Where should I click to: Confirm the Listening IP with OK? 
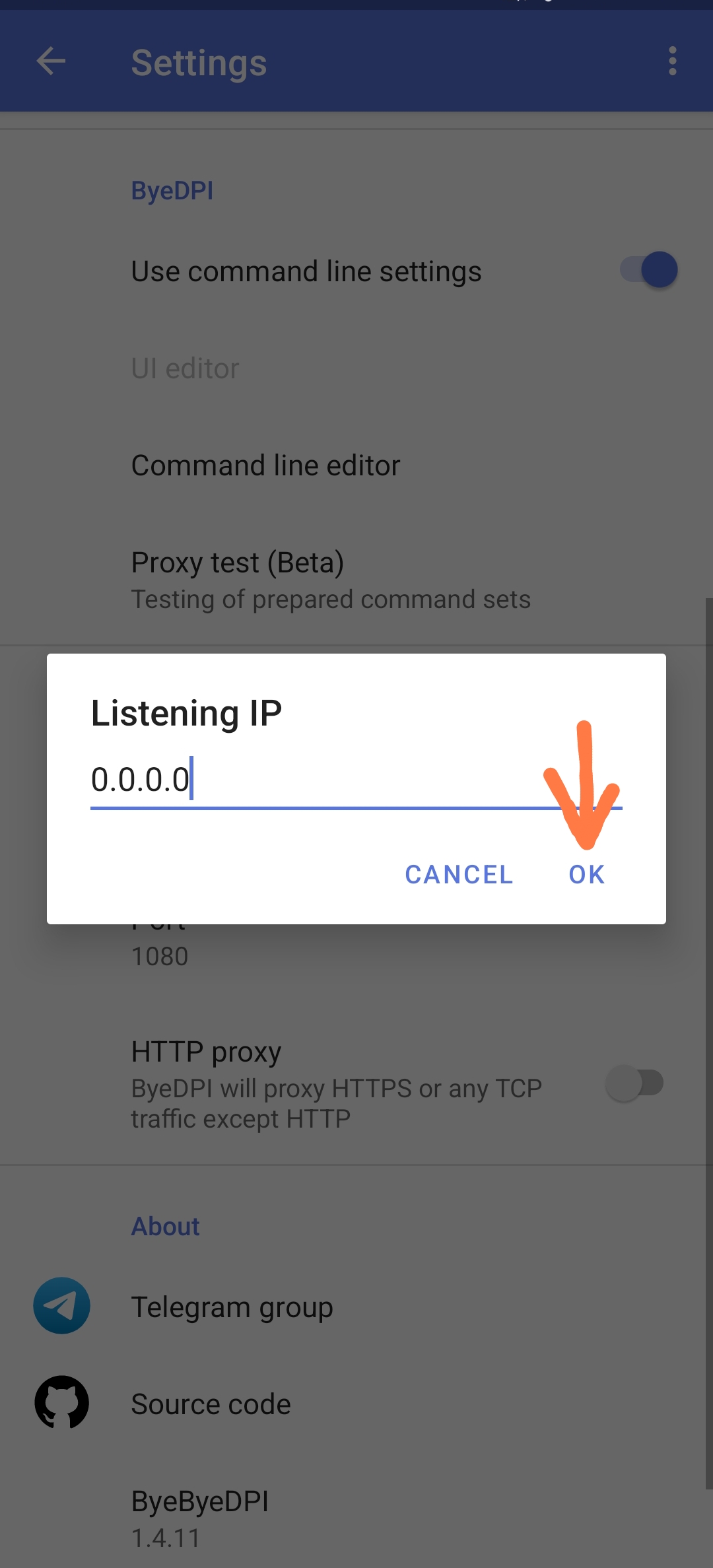[586, 874]
